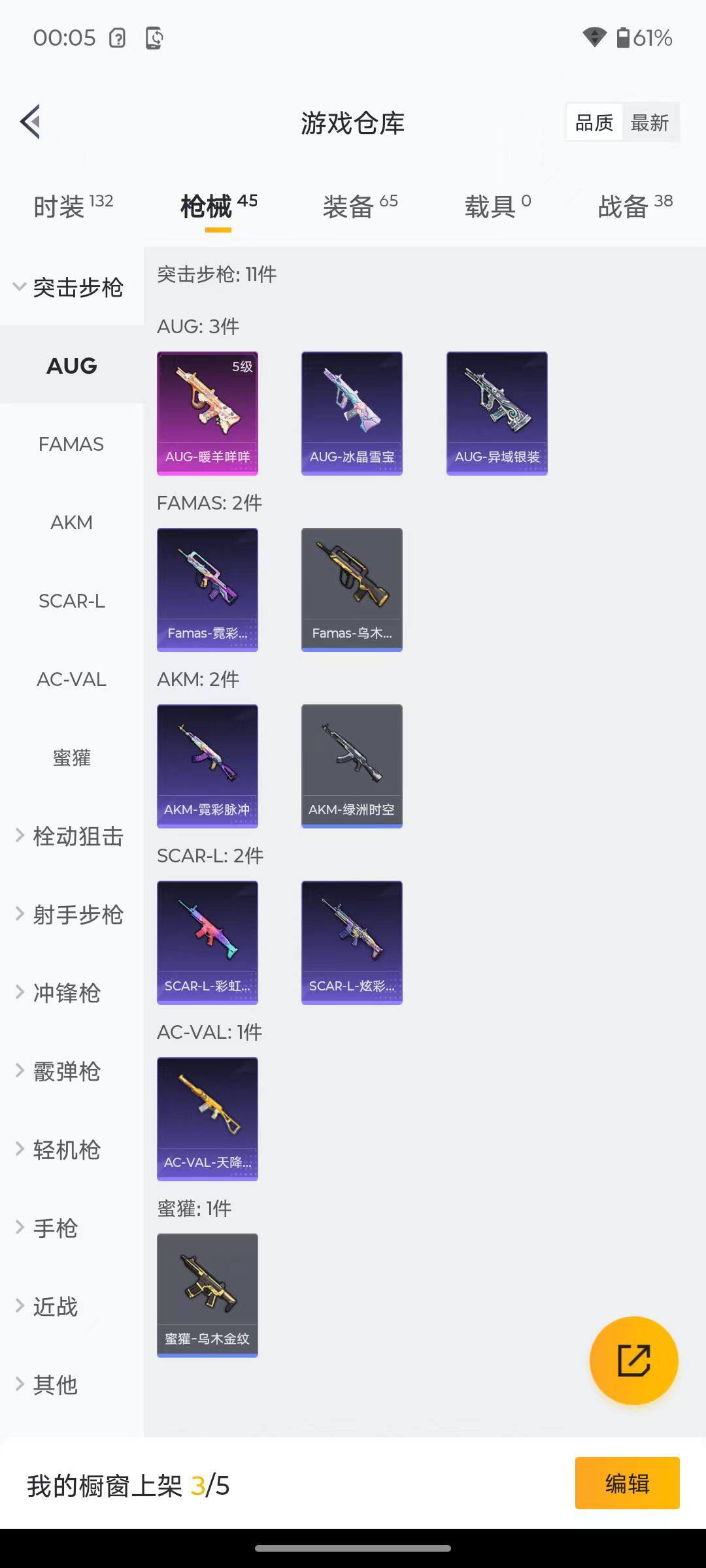Open the 战备 tab

pyautogui.click(x=635, y=206)
